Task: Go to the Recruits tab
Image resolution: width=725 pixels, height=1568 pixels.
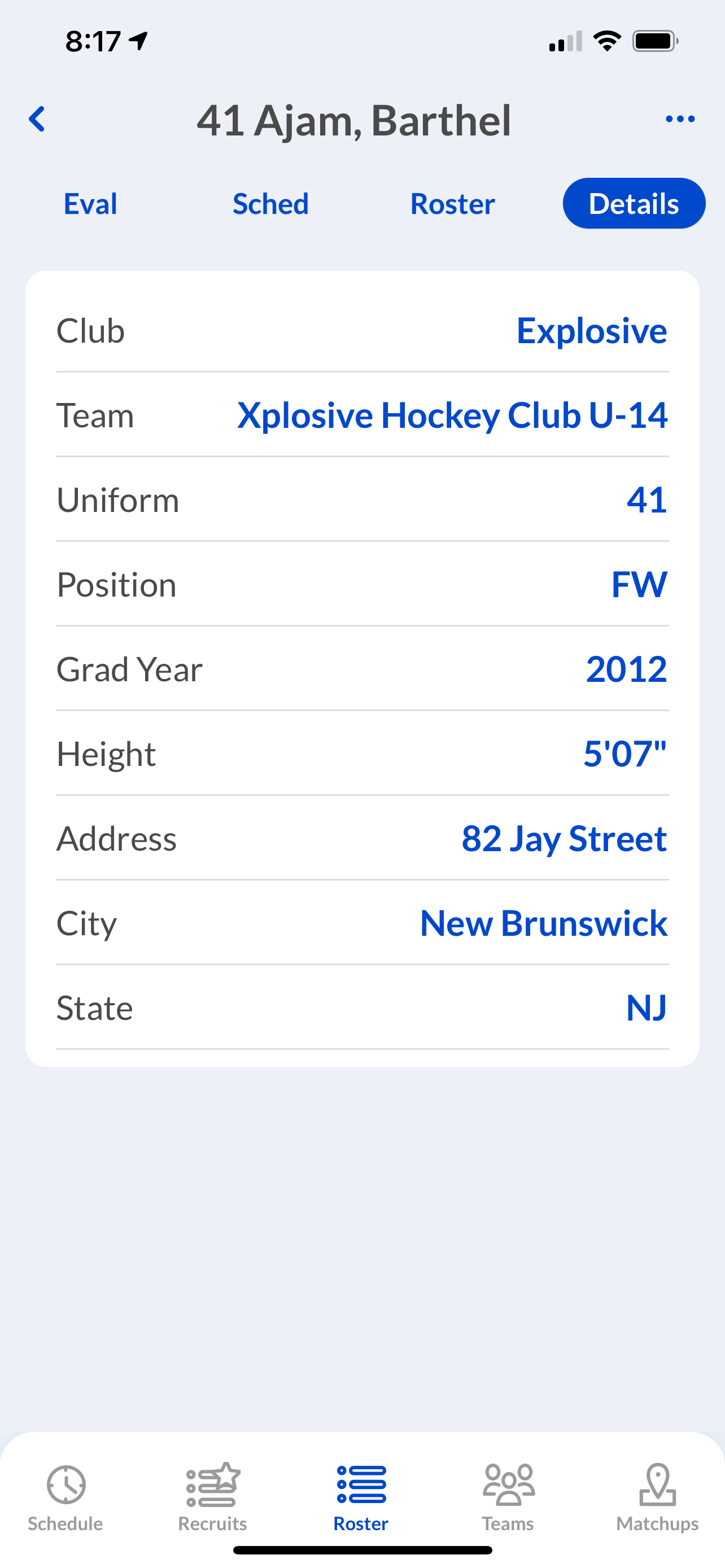Action: 212,1496
